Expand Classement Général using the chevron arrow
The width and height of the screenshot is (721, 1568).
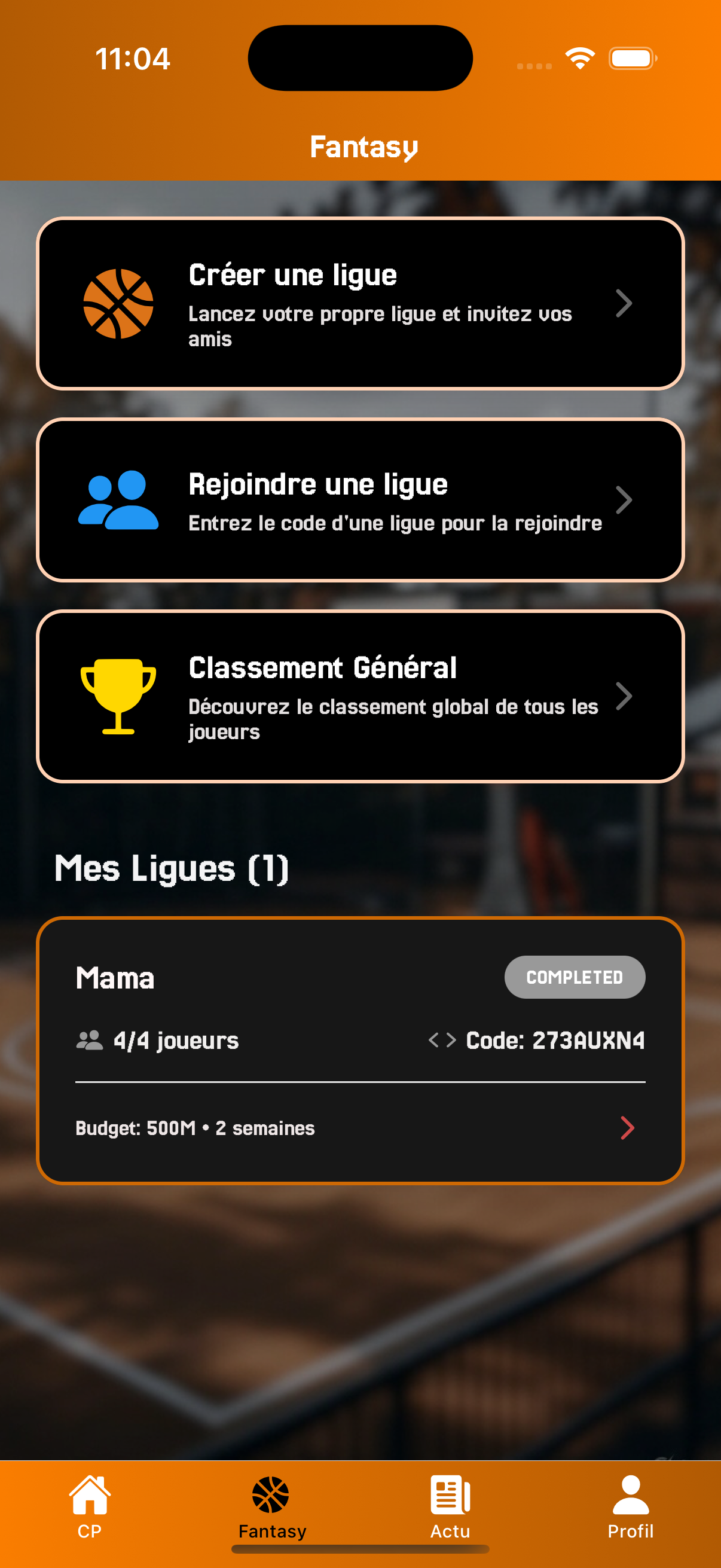(624, 695)
